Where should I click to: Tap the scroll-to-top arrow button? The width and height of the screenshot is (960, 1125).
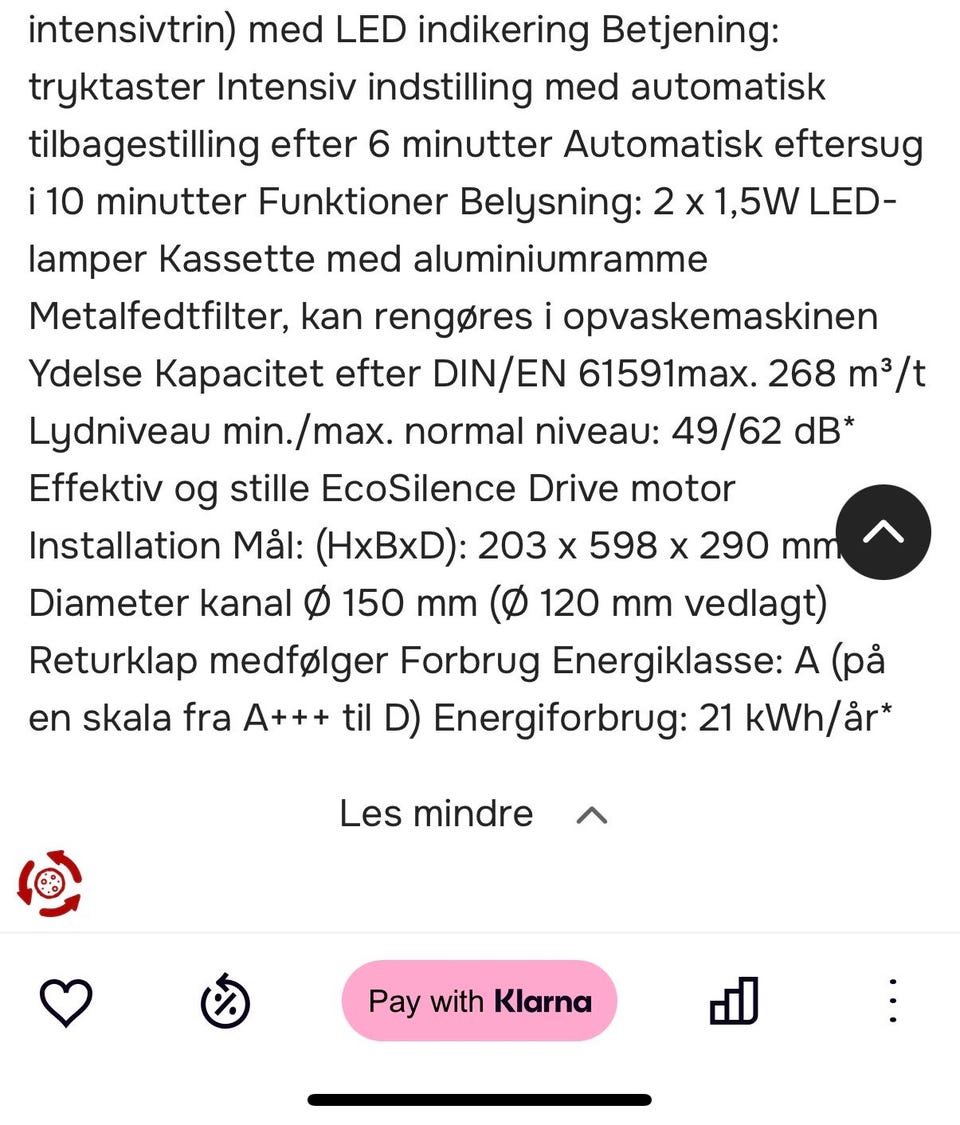click(x=882, y=532)
